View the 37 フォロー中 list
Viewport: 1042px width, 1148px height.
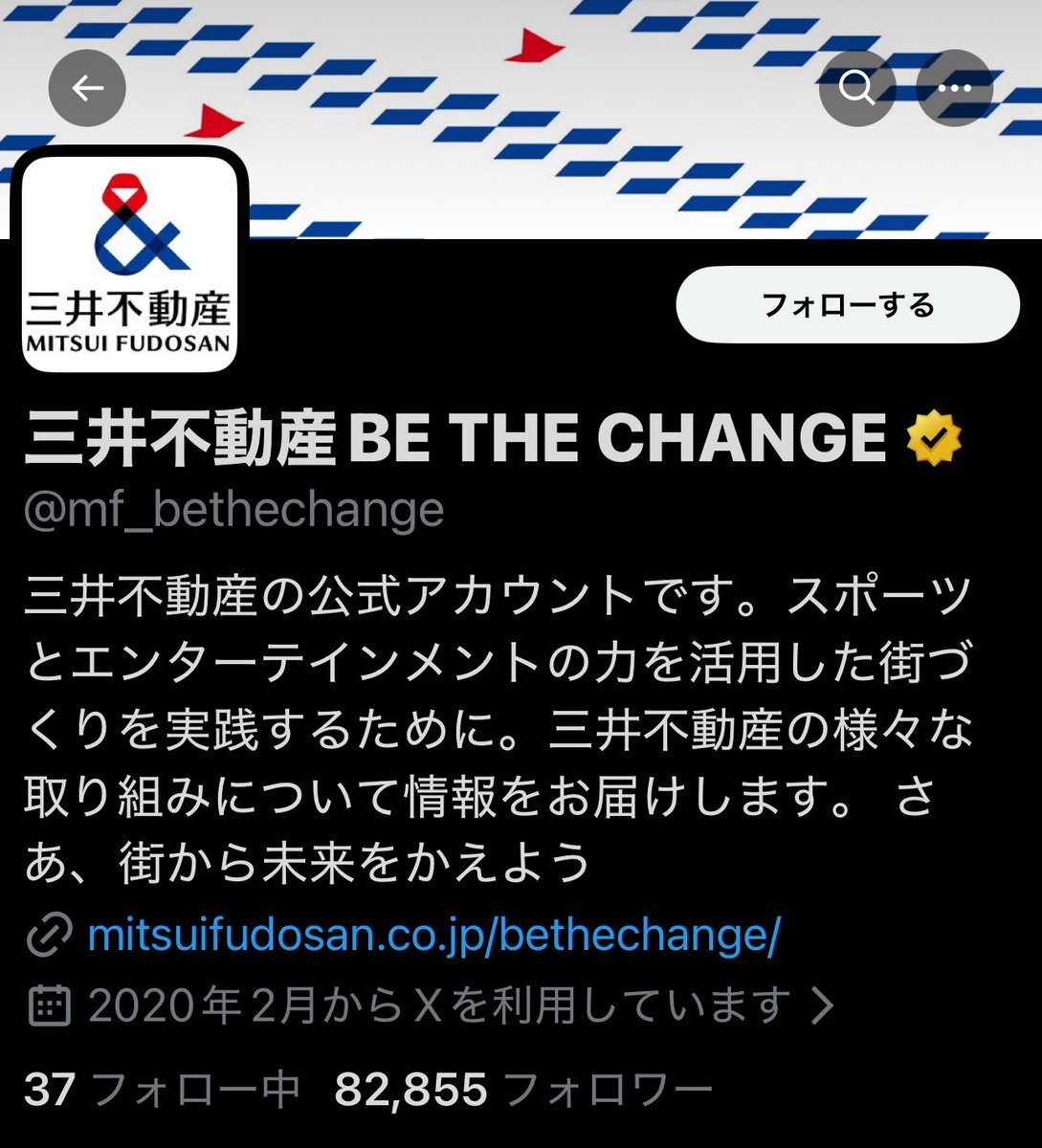click(x=162, y=1090)
